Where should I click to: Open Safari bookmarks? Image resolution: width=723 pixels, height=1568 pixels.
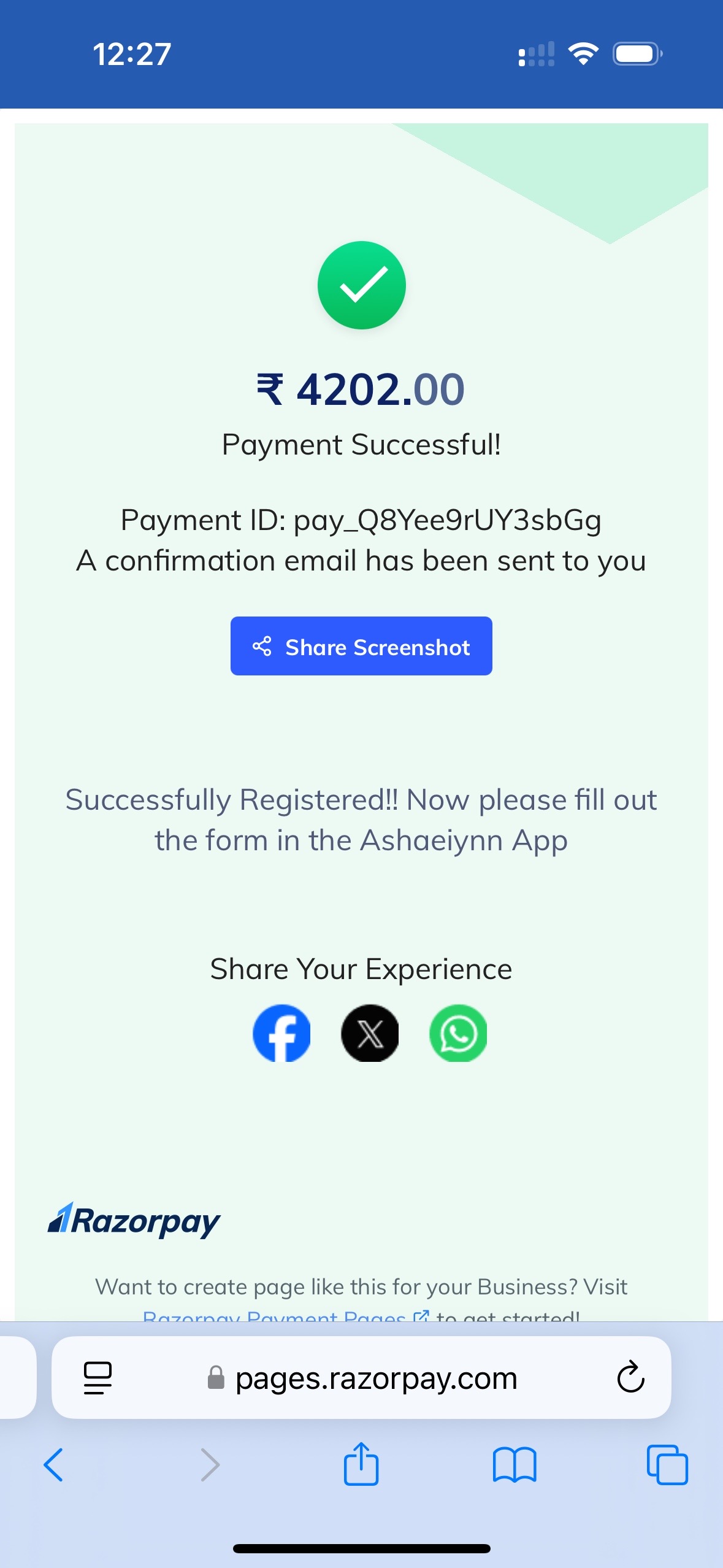tap(515, 1465)
